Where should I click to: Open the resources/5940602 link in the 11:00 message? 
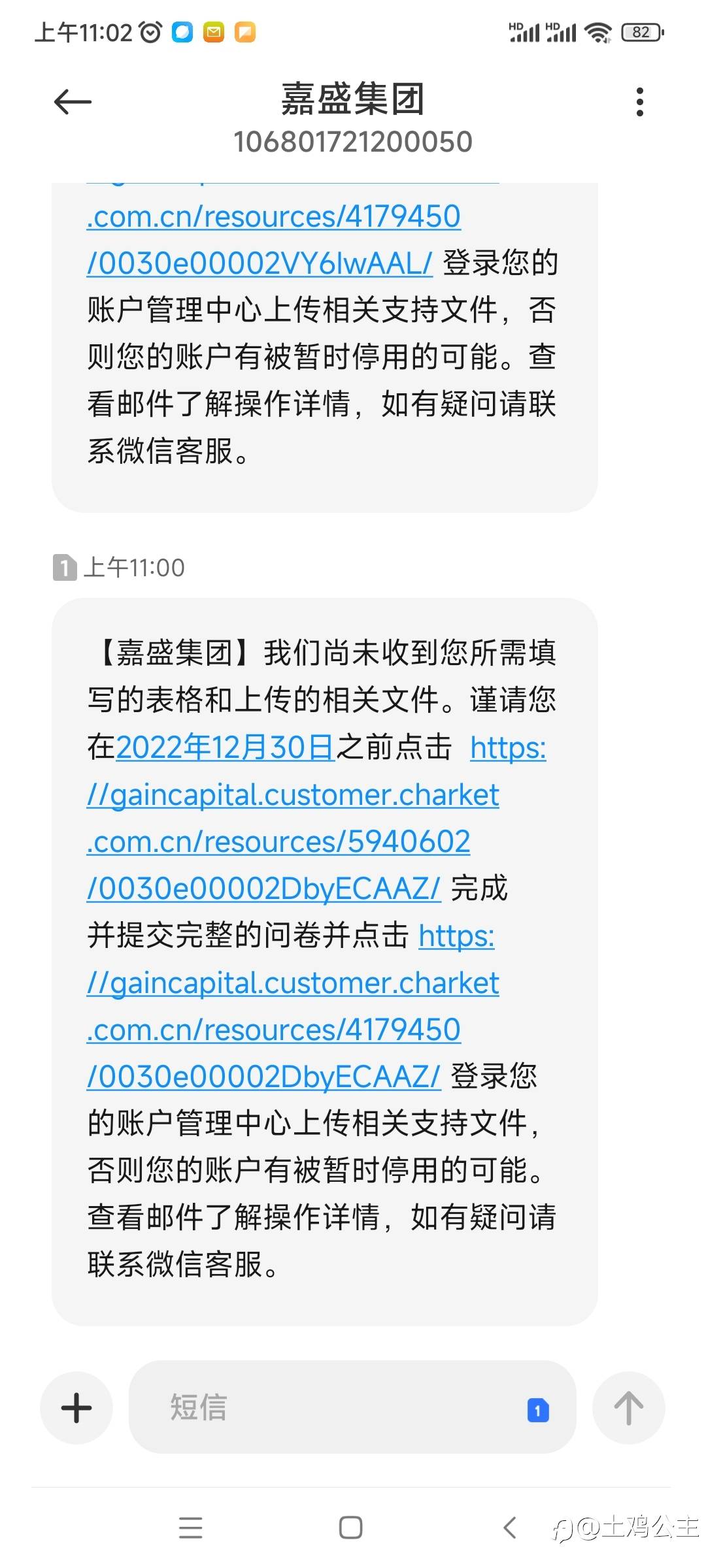click(278, 841)
